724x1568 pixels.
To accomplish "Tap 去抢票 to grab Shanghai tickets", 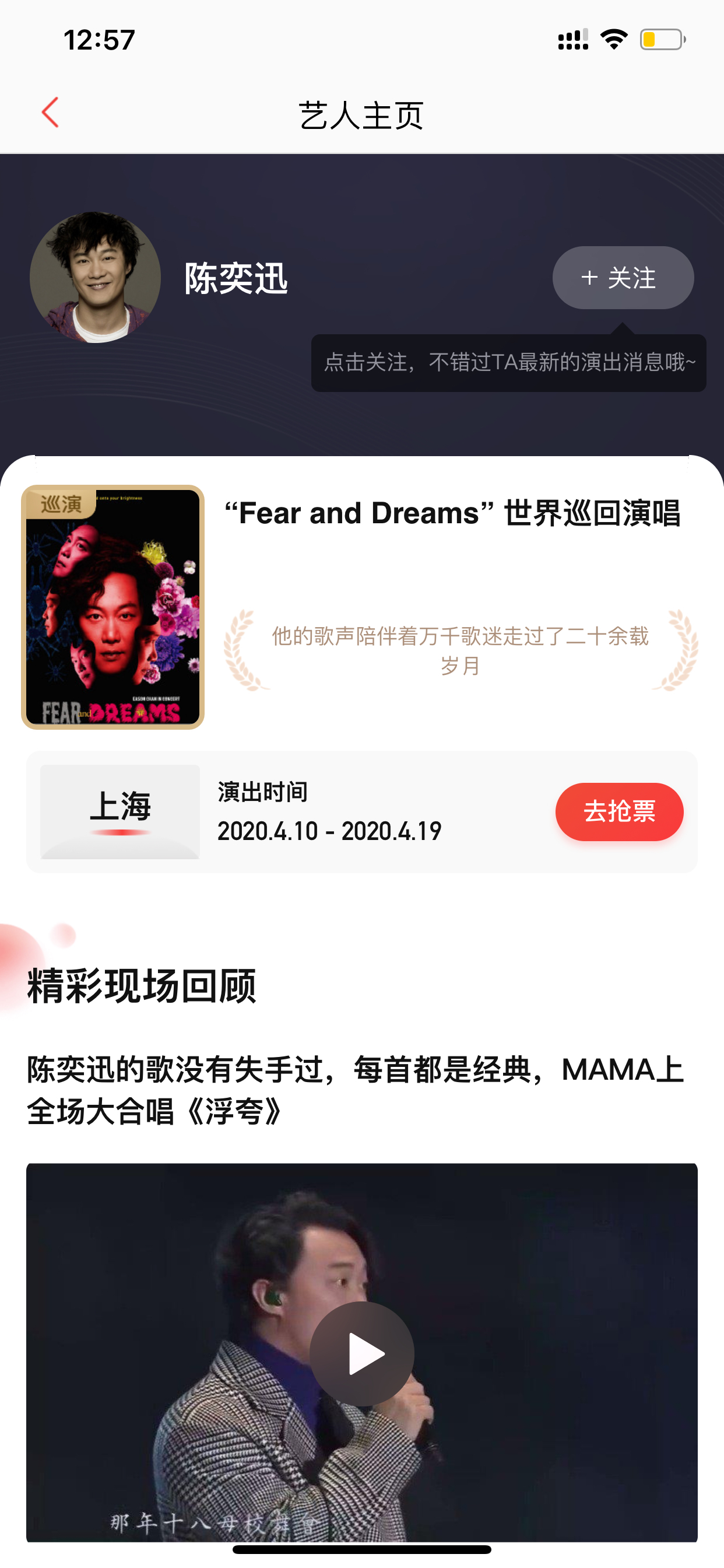I will pyautogui.click(x=618, y=811).
